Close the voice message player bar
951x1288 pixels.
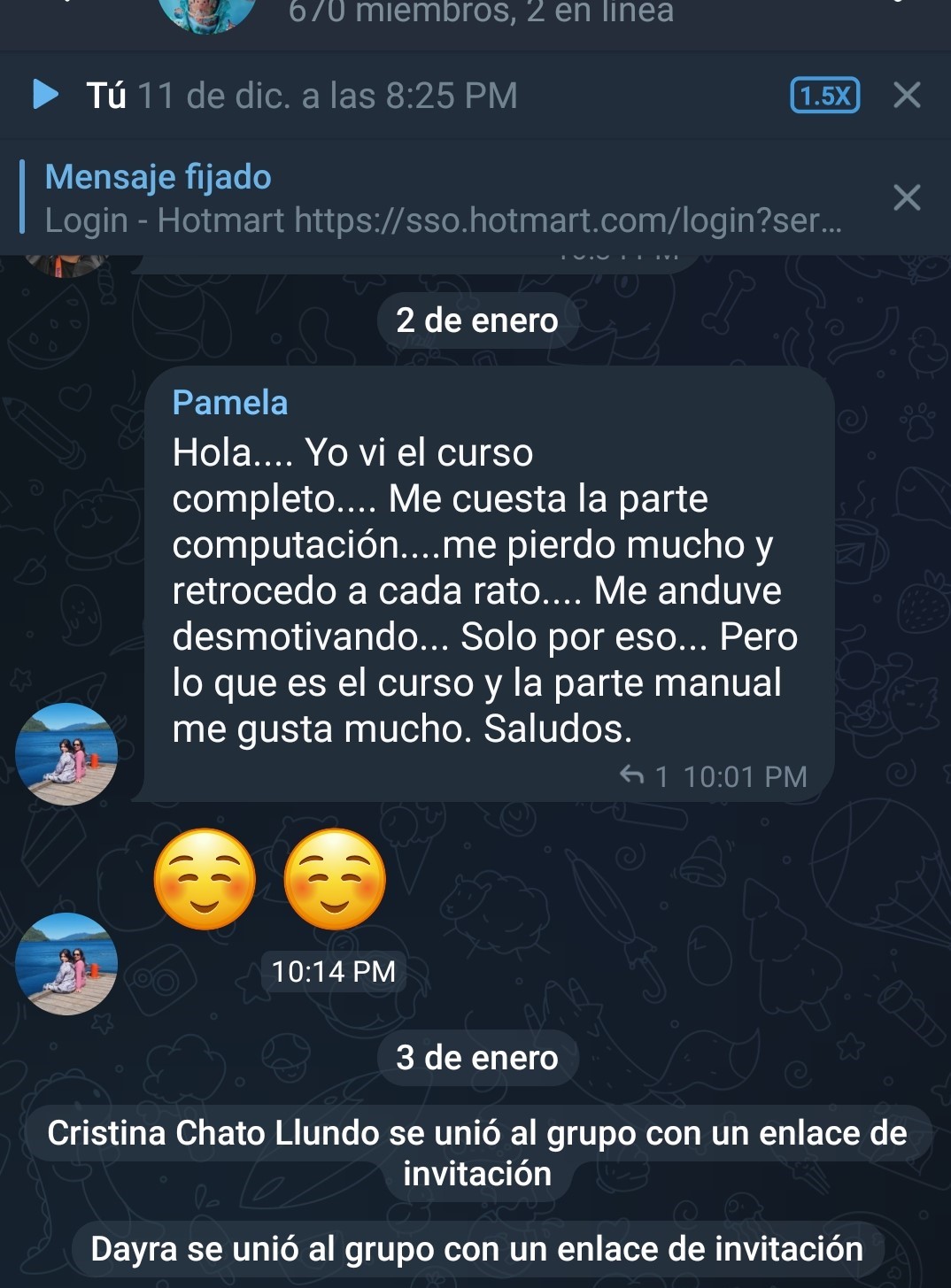click(x=907, y=95)
